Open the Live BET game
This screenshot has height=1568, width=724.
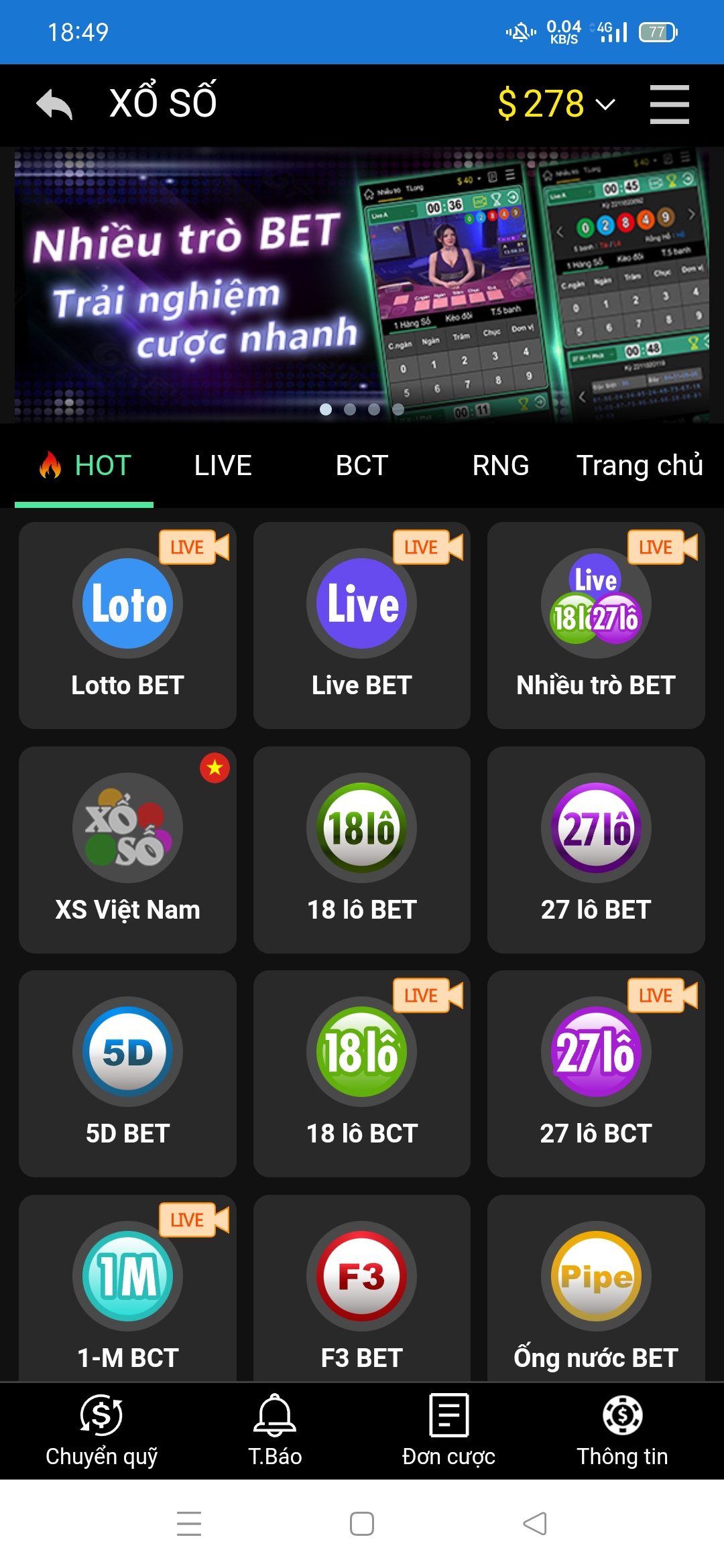tap(361, 625)
